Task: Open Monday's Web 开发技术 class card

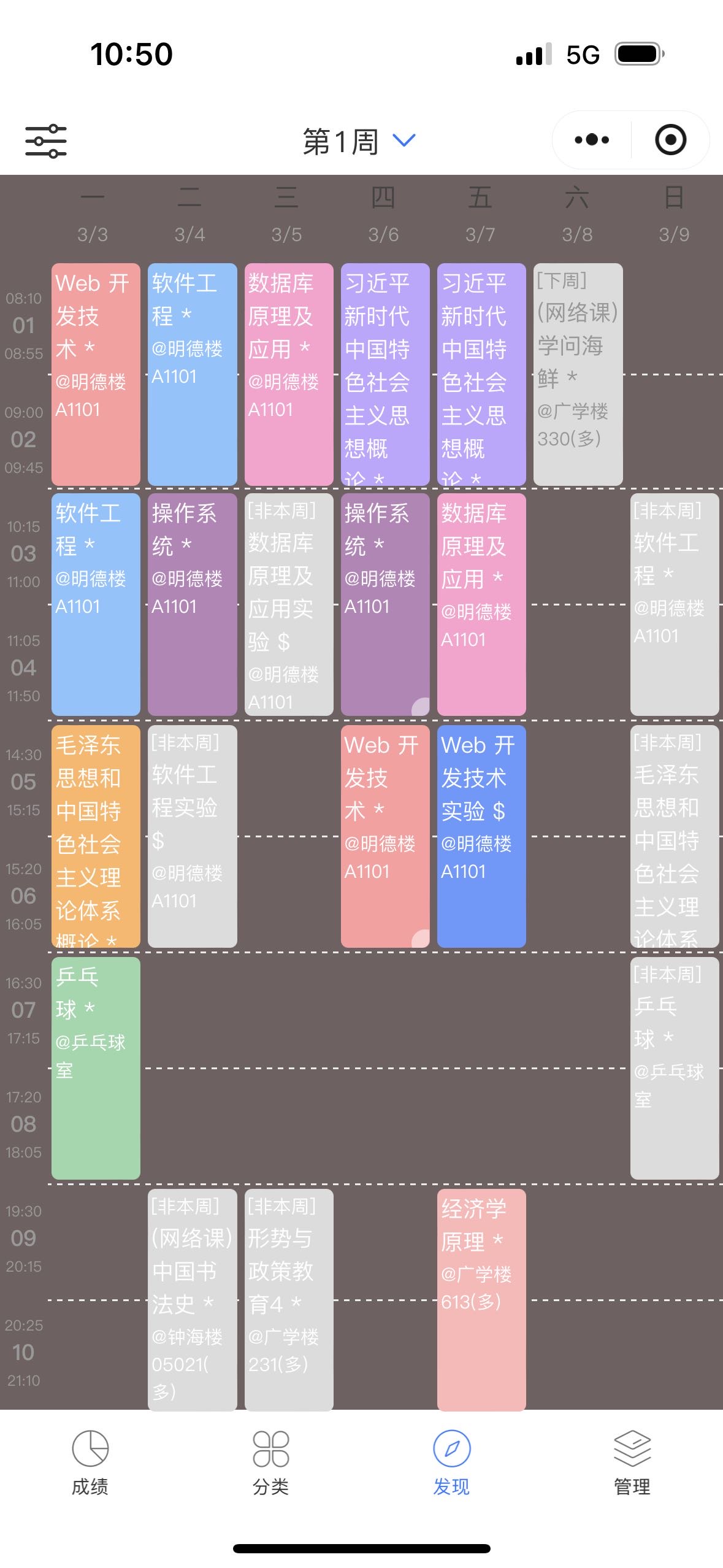Action: pos(96,374)
